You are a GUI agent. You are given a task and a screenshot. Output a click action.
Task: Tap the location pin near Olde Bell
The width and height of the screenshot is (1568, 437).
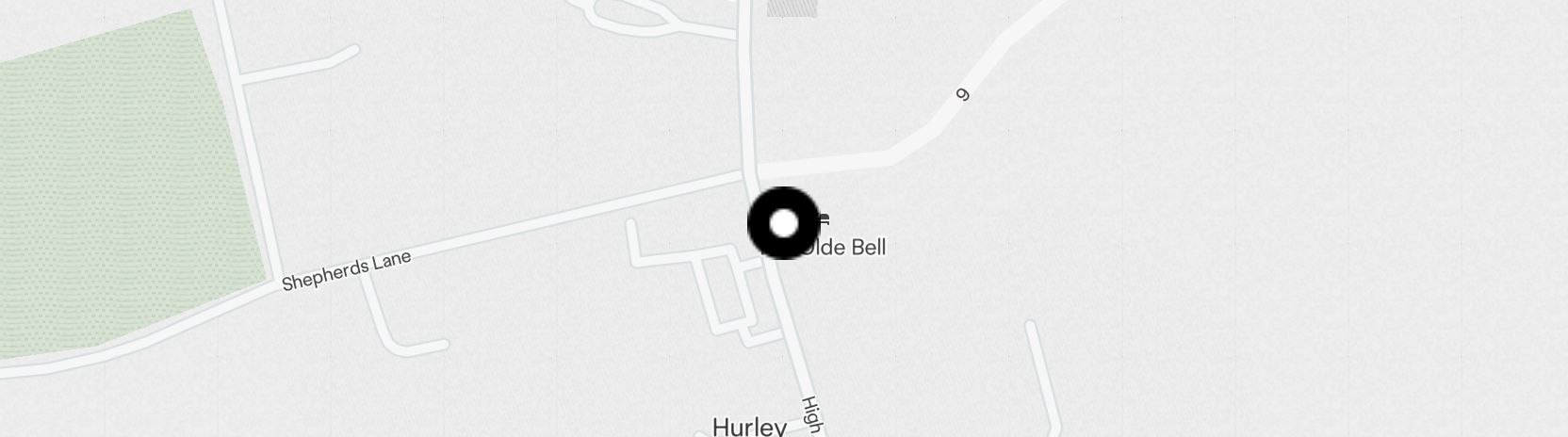783,223
